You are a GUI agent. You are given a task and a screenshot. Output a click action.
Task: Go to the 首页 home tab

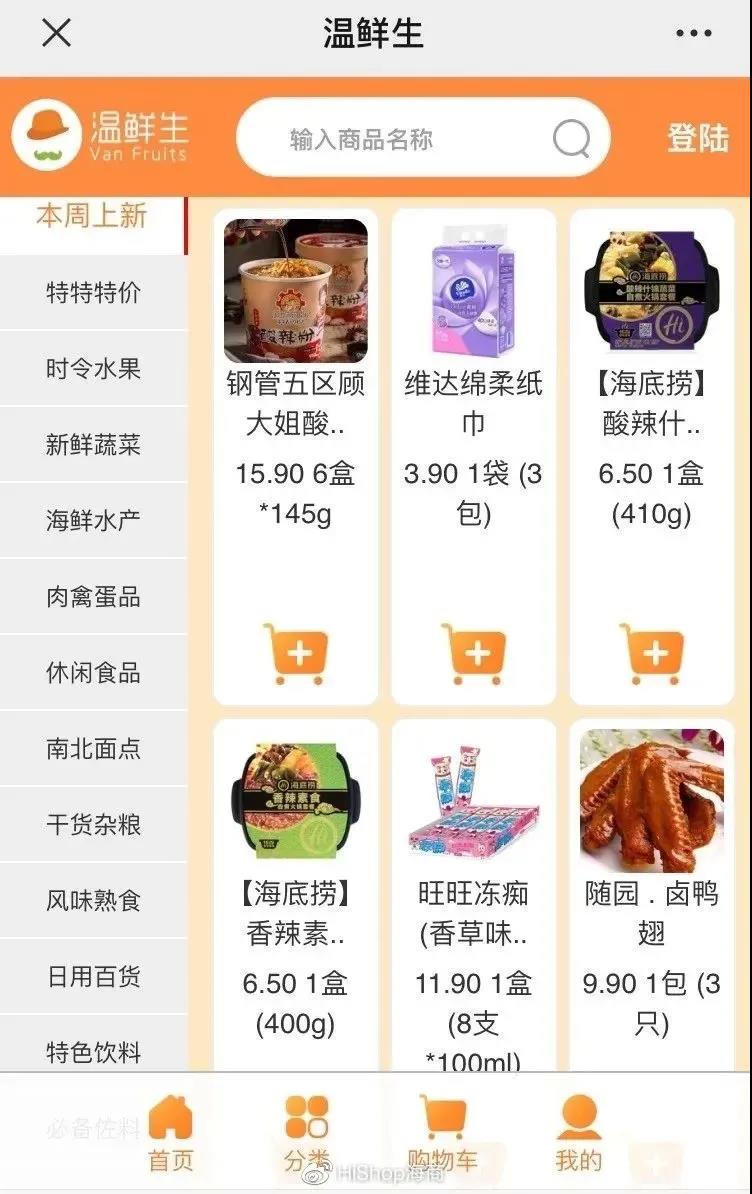pos(171,1133)
